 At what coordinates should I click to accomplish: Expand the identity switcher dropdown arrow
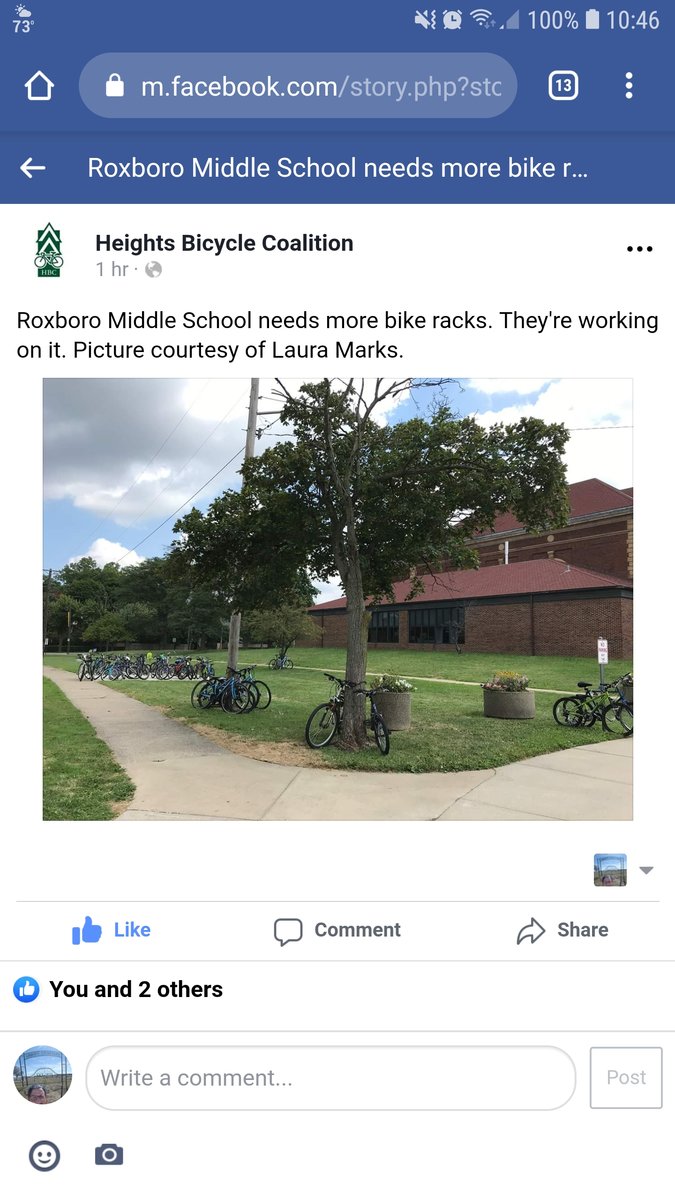click(x=646, y=870)
